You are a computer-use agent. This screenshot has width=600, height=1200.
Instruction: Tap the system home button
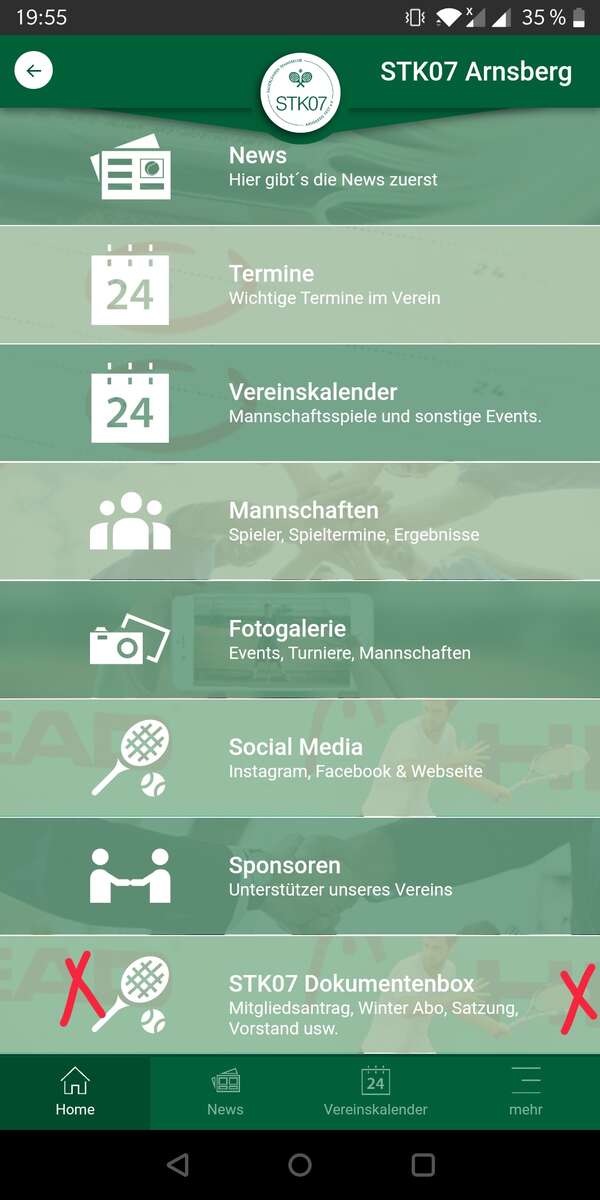pos(300,1165)
